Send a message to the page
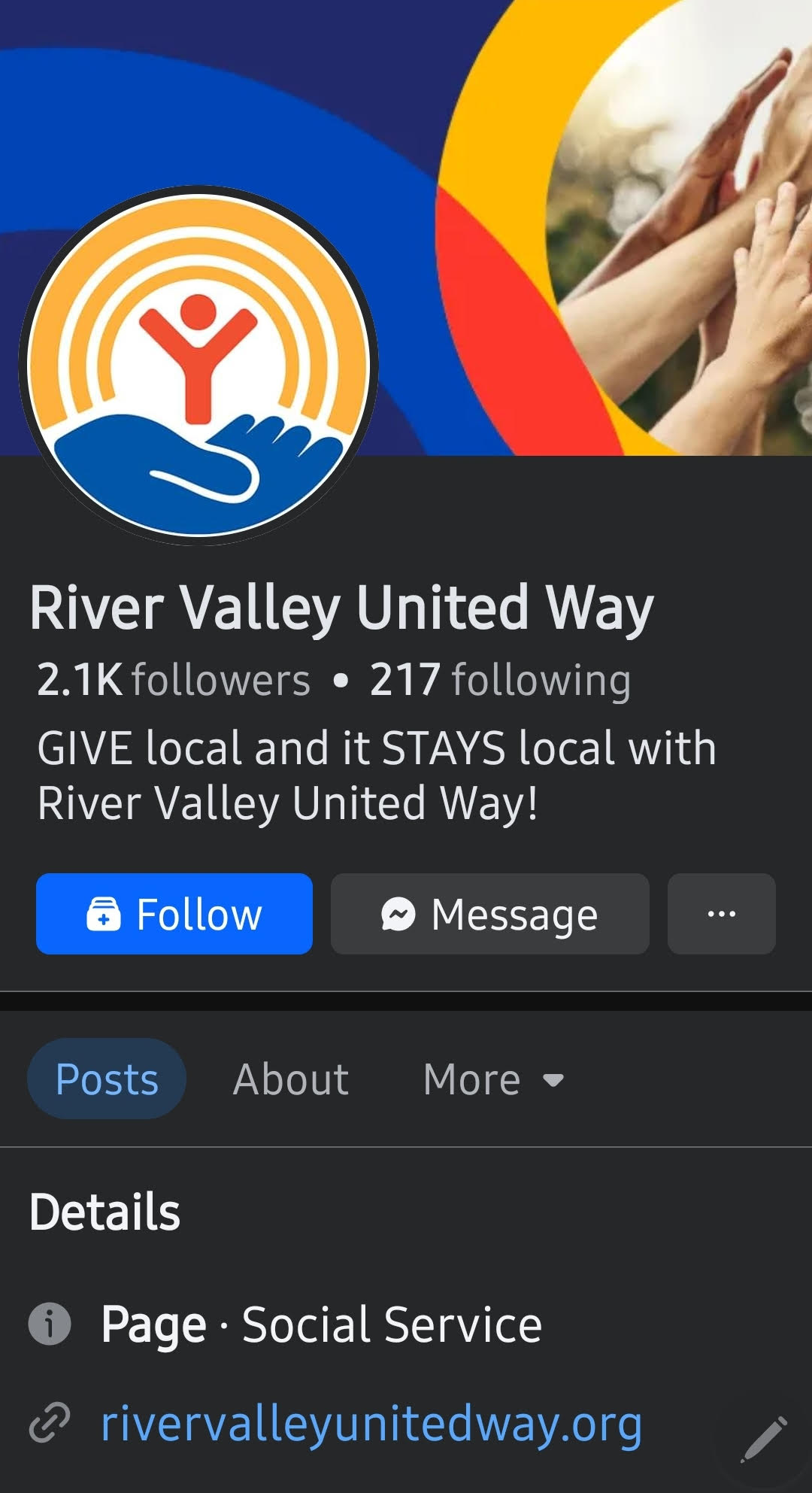 click(x=489, y=914)
